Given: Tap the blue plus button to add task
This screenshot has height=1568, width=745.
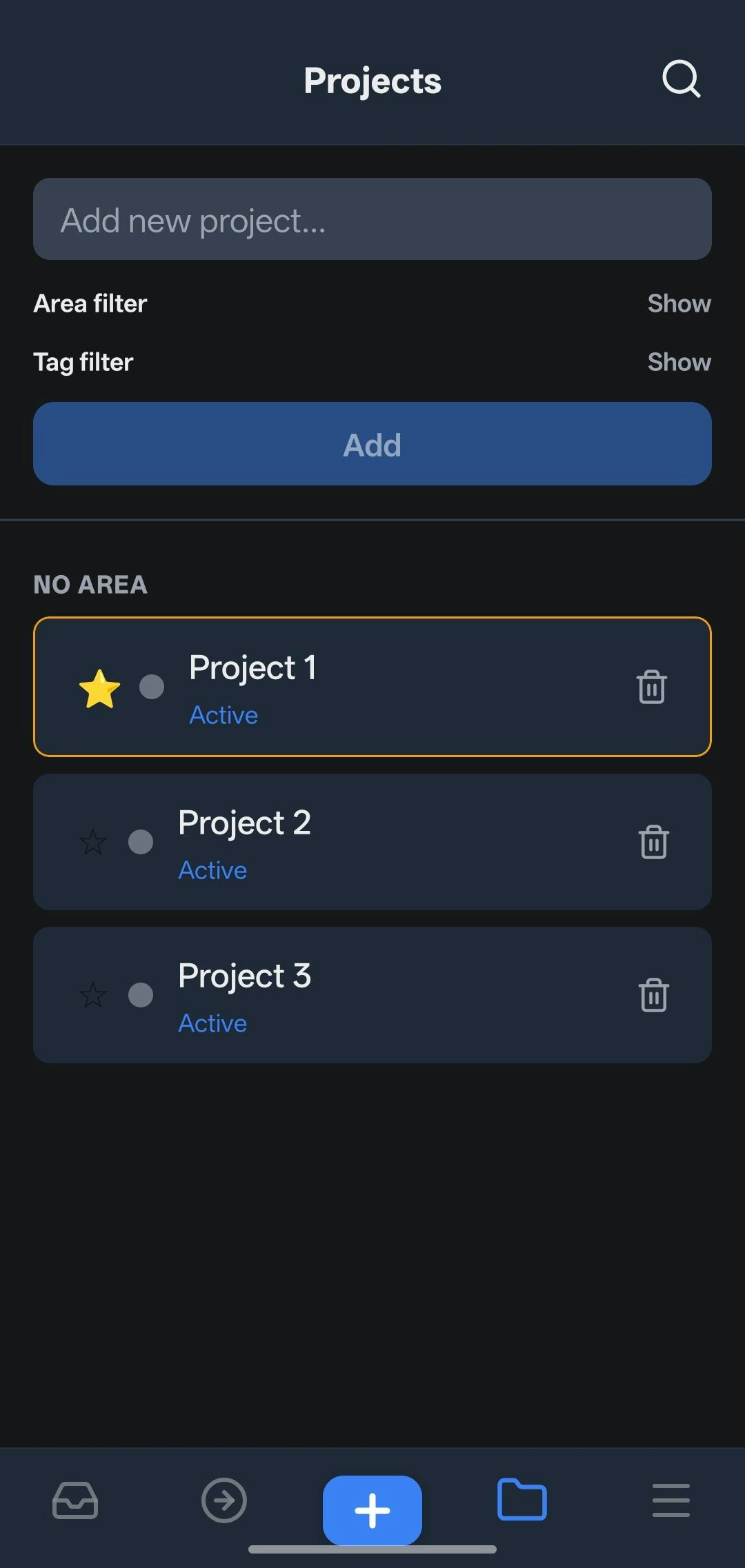Looking at the screenshot, I should tap(372, 1507).
